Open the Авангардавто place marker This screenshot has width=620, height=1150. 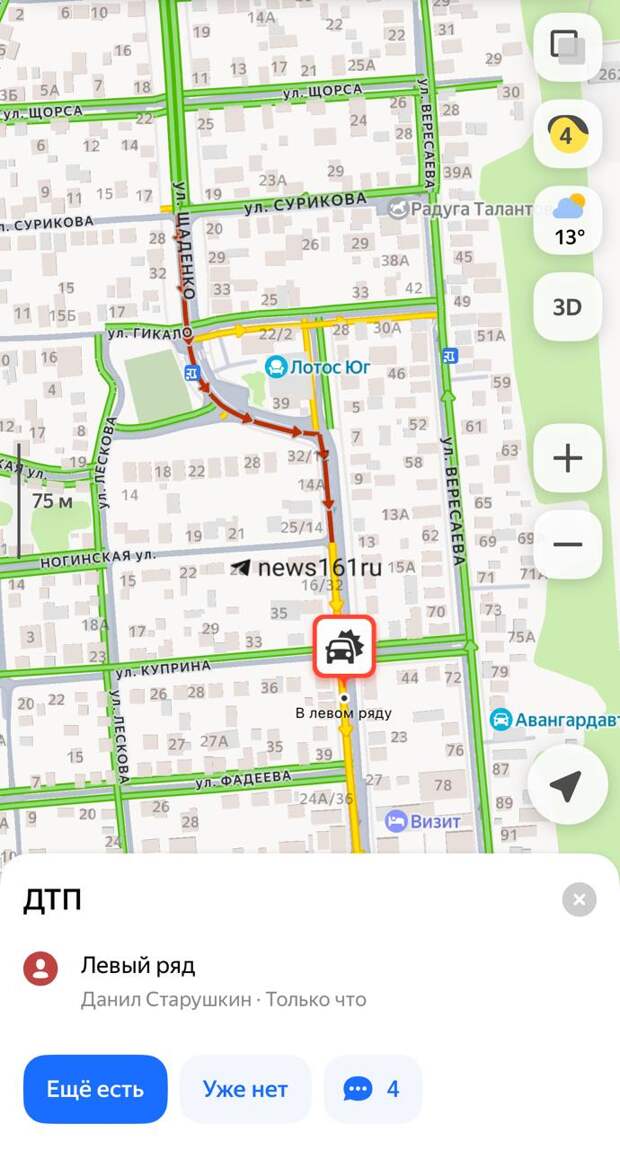[x=502, y=720]
